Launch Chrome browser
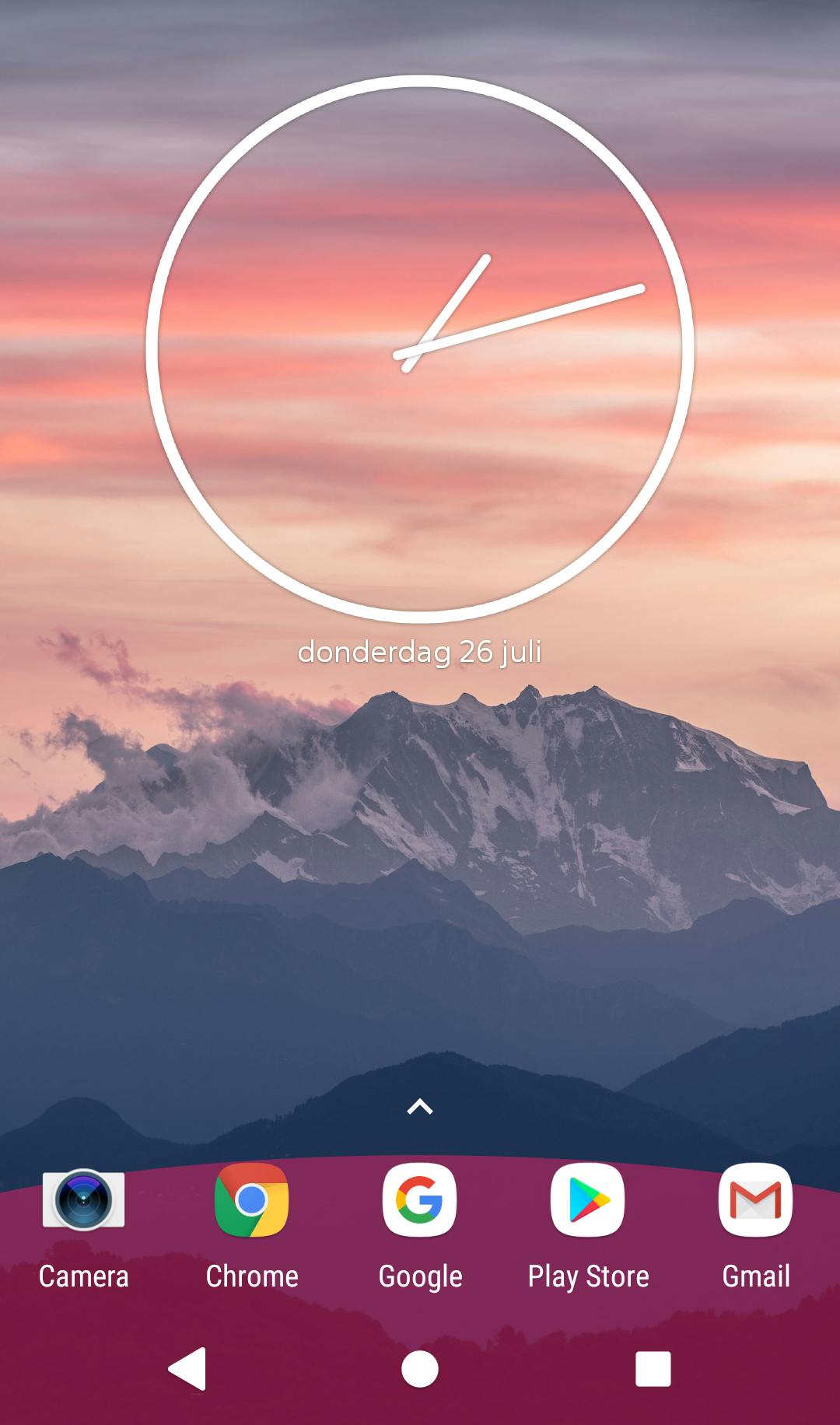Image resolution: width=840 pixels, height=1425 pixels. [251, 1200]
